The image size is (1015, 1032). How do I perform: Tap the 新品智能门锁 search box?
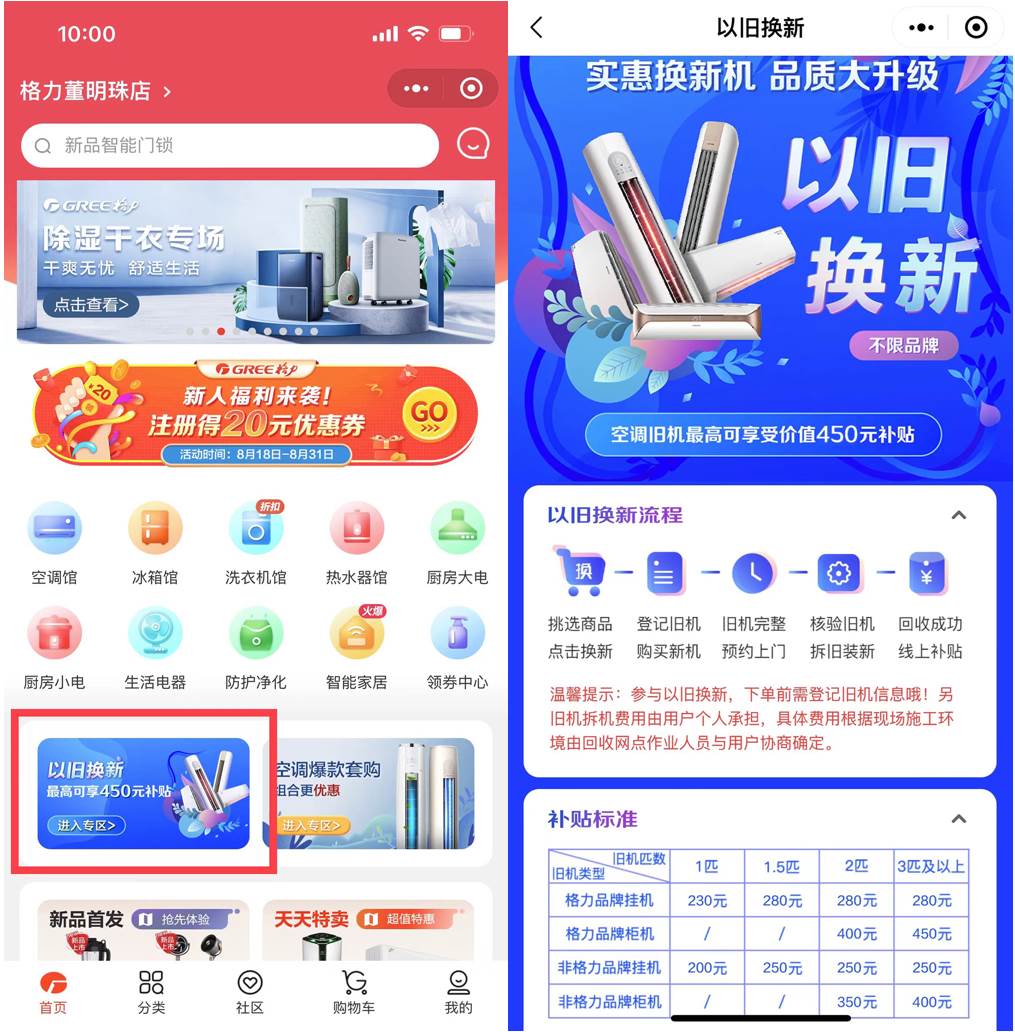[230, 146]
